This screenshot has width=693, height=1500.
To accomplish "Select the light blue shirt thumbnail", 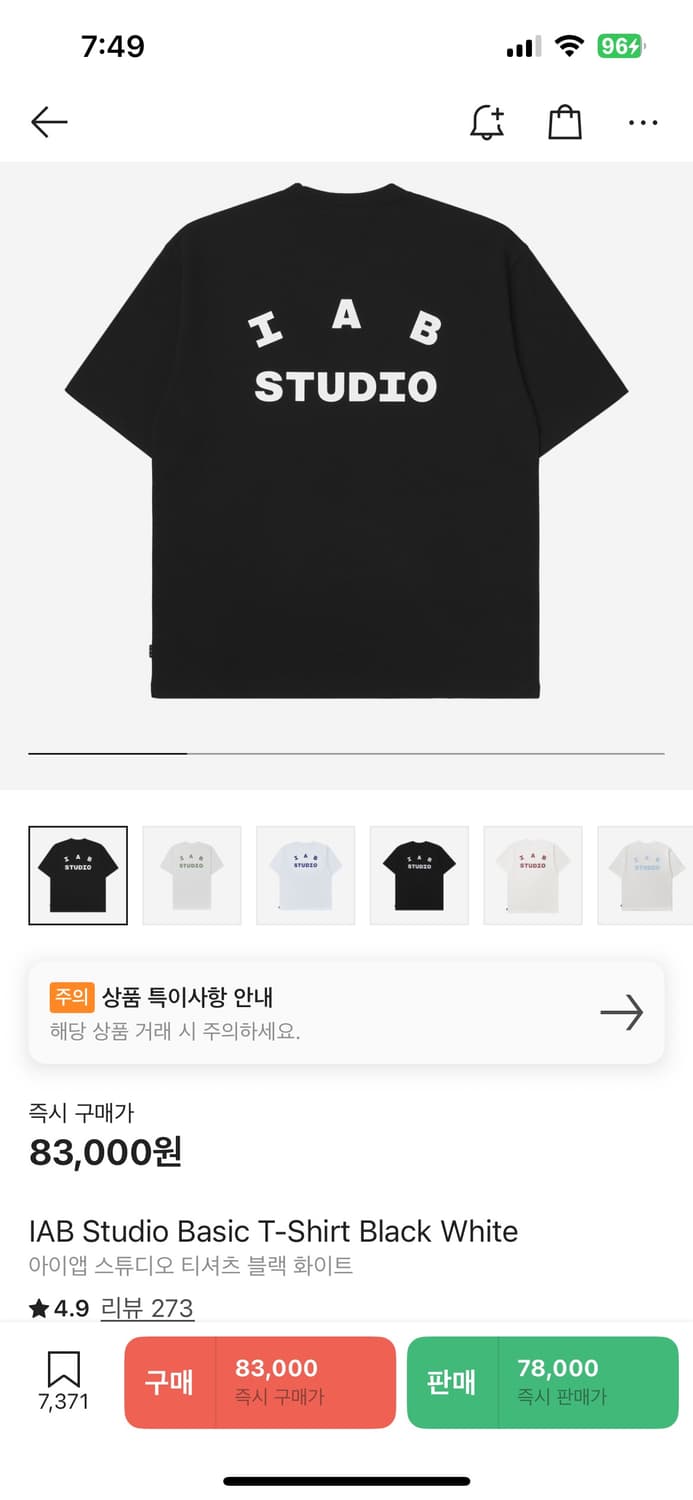I will (x=306, y=875).
